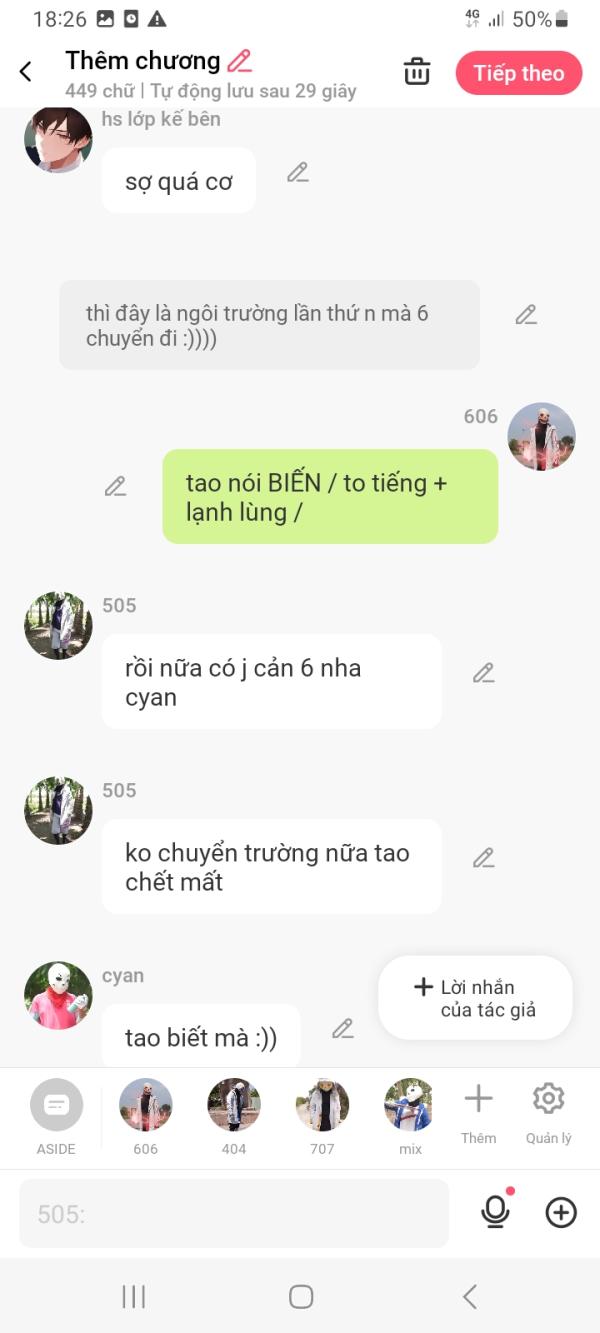Record audio with the microphone icon
The height and width of the screenshot is (1333, 600).
pos(495,1213)
